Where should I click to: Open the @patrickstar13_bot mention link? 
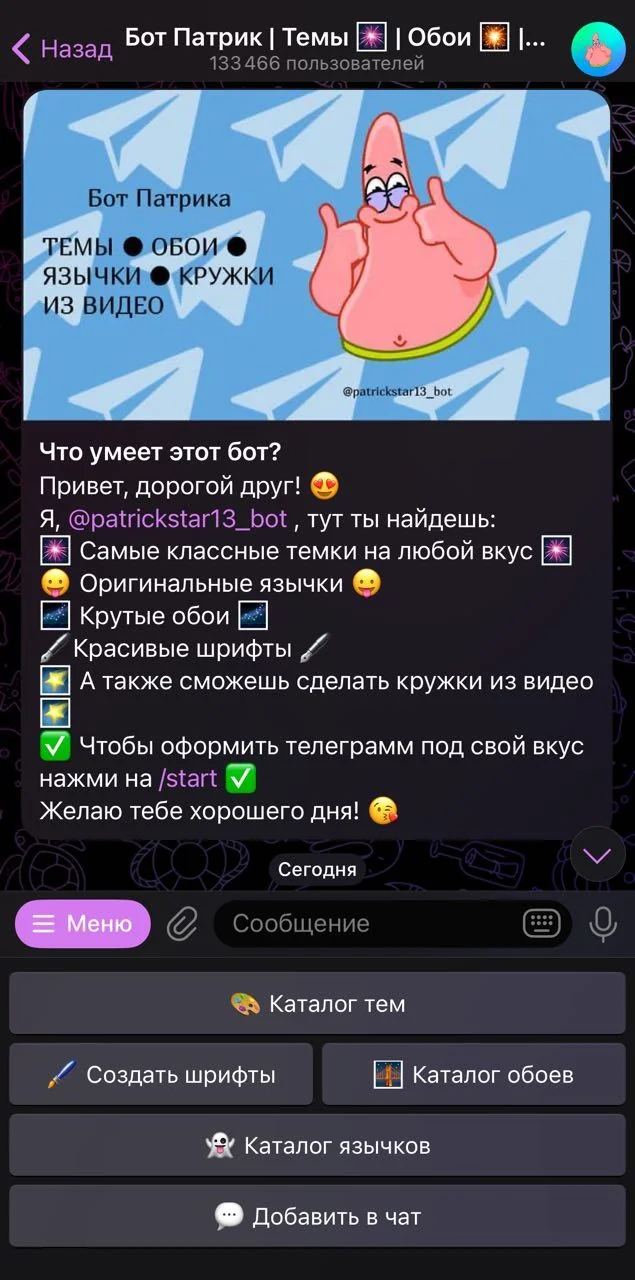(178, 518)
